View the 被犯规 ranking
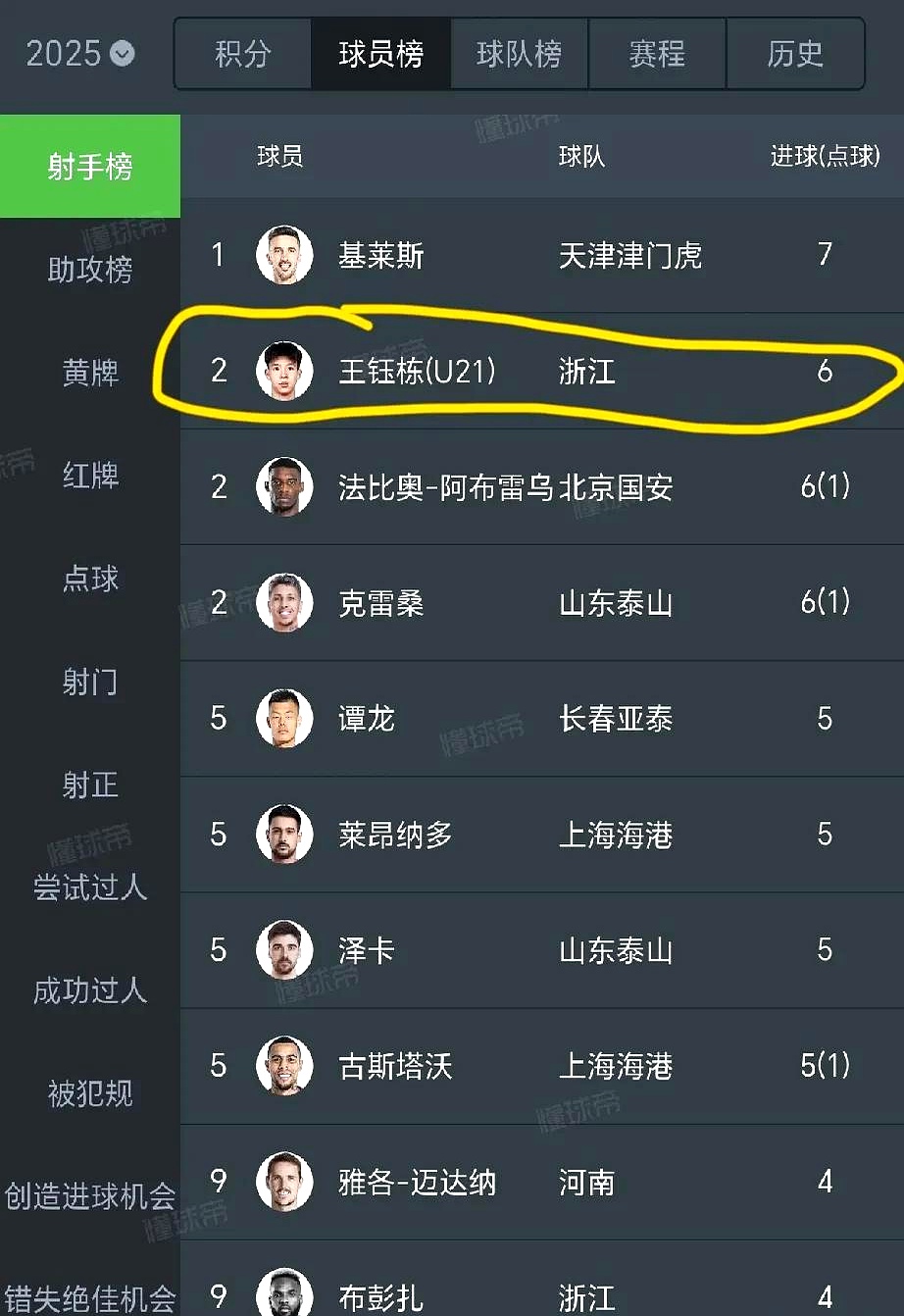 pos(90,1093)
